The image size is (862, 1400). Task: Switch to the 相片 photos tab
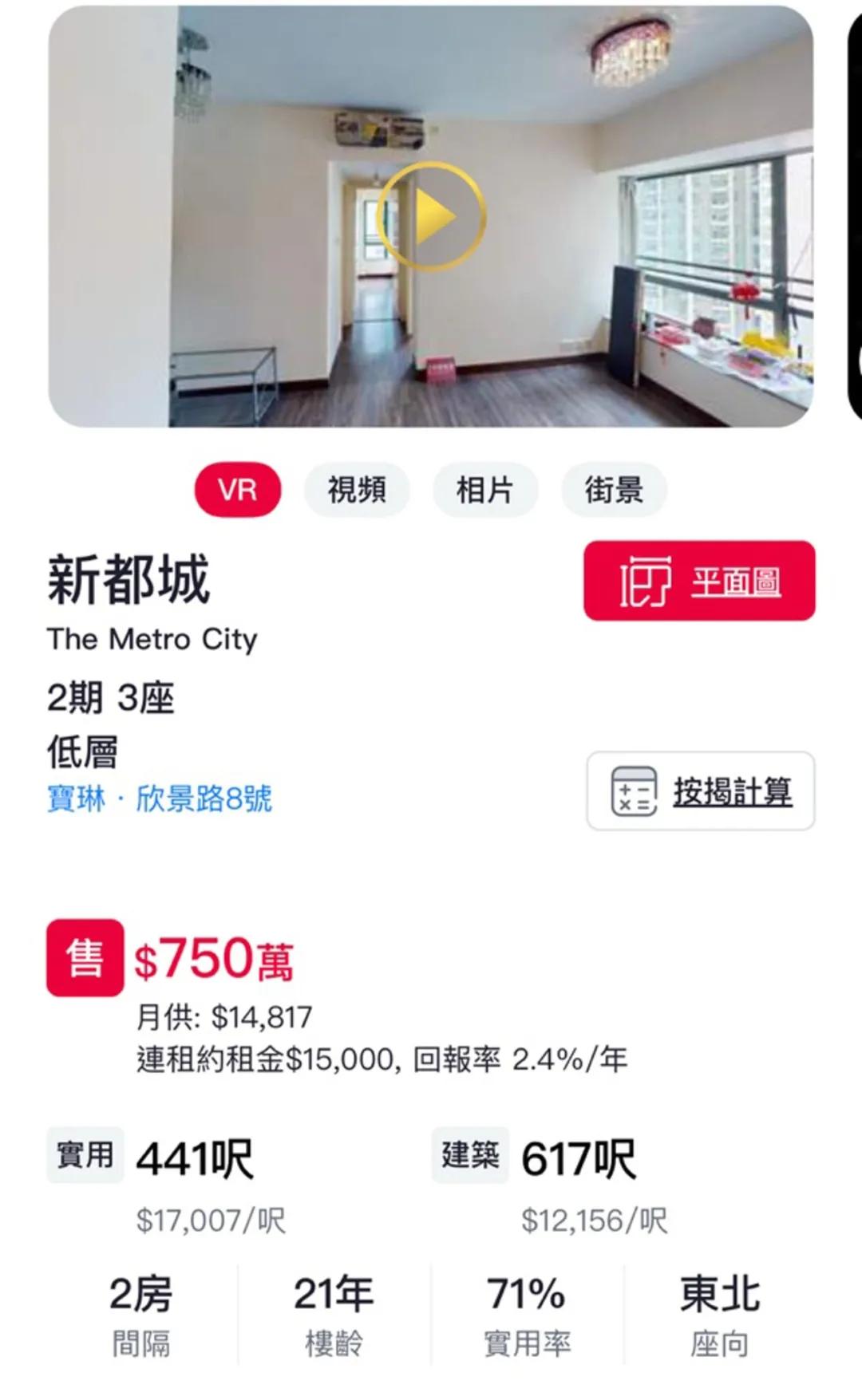[485, 491]
